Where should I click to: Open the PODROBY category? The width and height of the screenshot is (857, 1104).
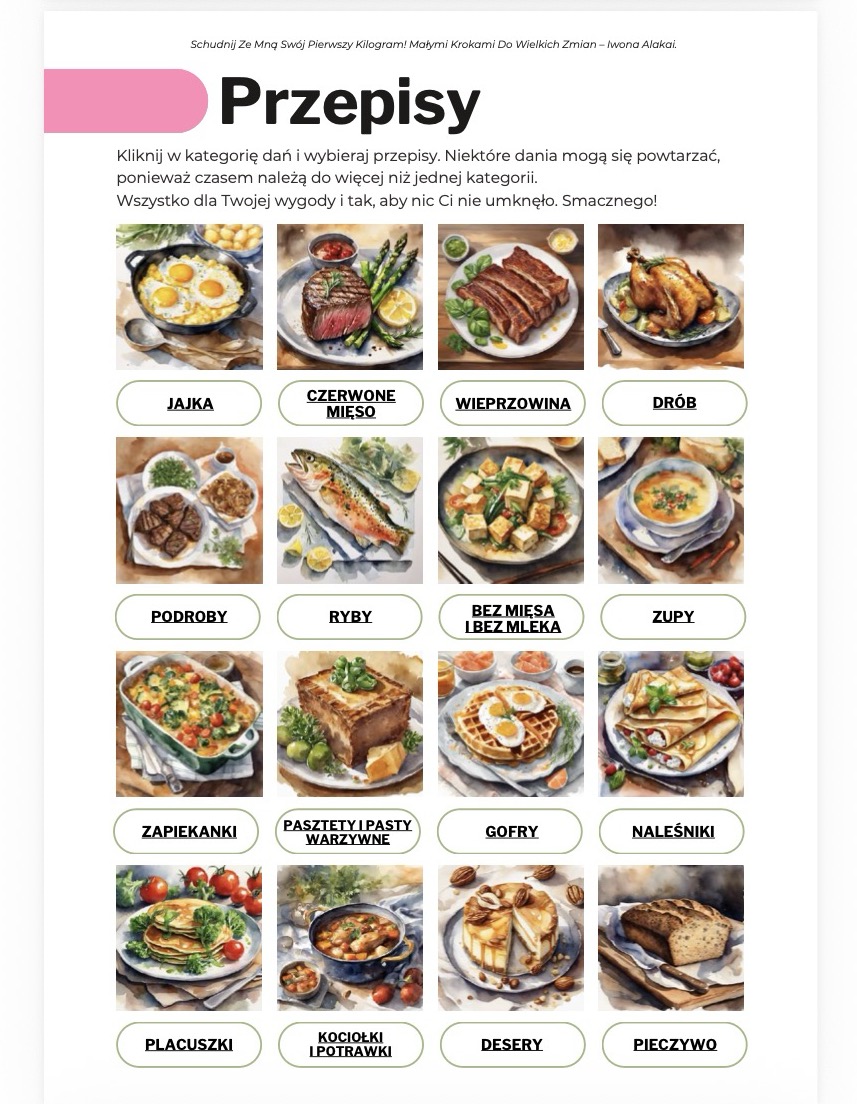[188, 617]
